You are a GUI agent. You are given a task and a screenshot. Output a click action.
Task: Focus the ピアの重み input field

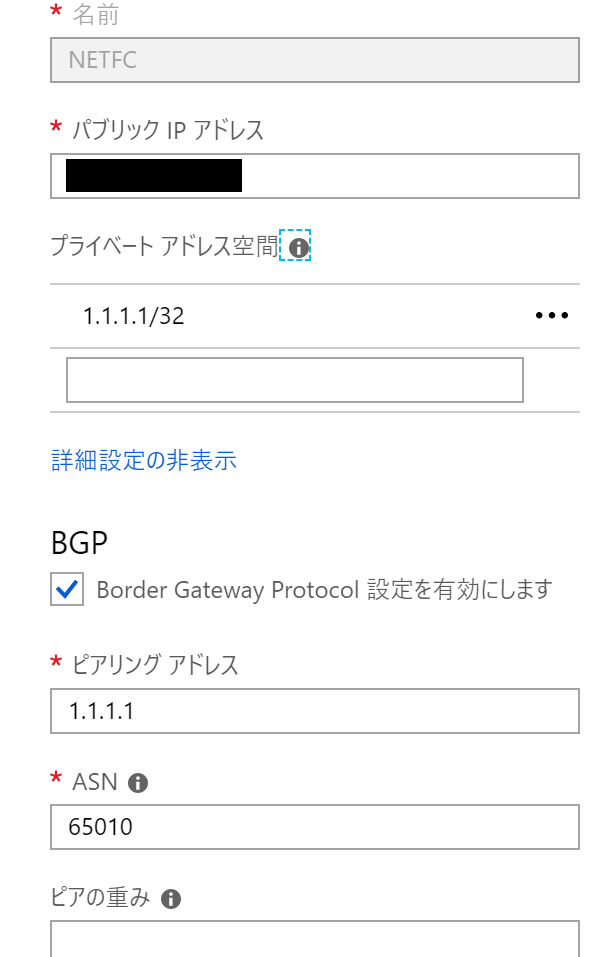click(x=314, y=939)
